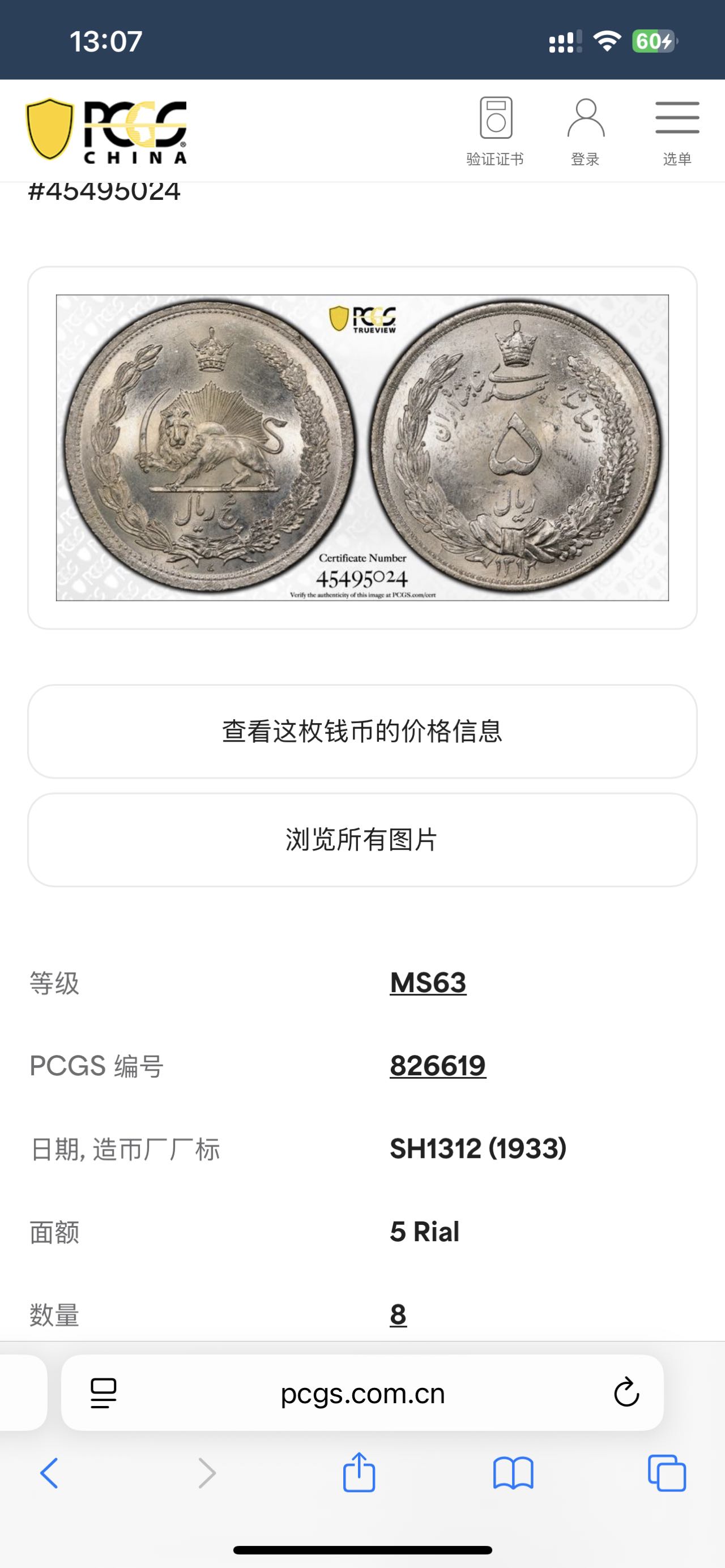Tap the pcgs.com.cn address bar
This screenshot has width=725, height=1568.
pyautogui.click(x=362, y=1393)
